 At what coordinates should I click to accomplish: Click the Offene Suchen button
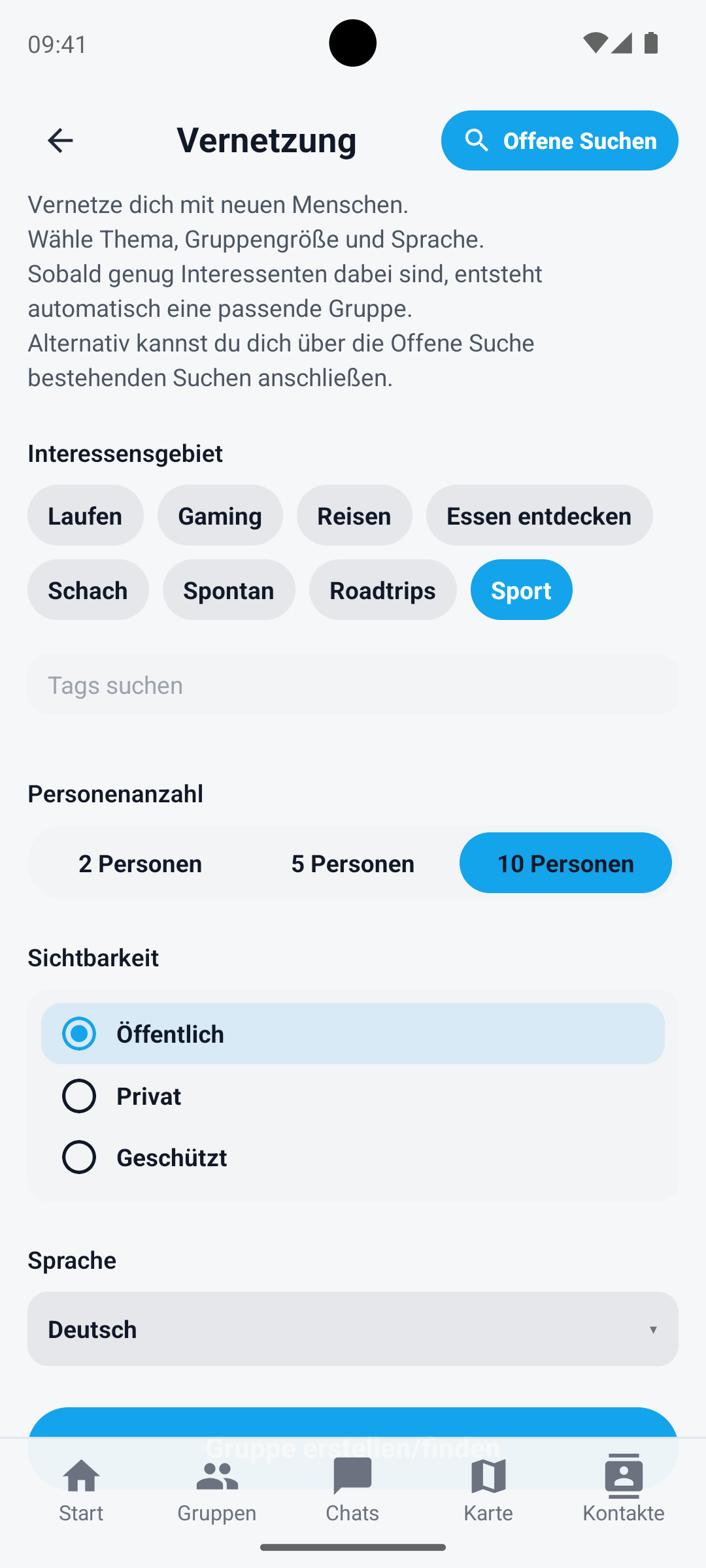click(x=559, y=140)
